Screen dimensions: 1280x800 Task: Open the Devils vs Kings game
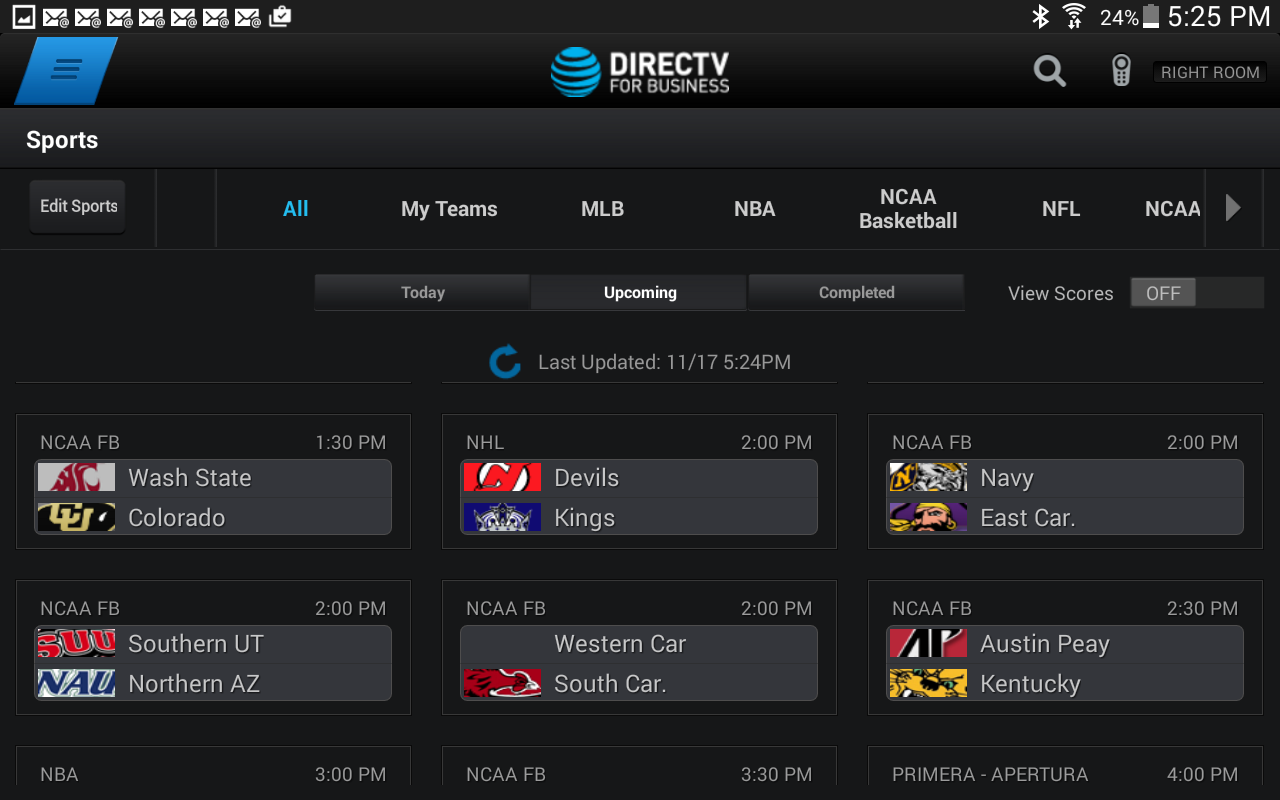[x=639, y=481]
